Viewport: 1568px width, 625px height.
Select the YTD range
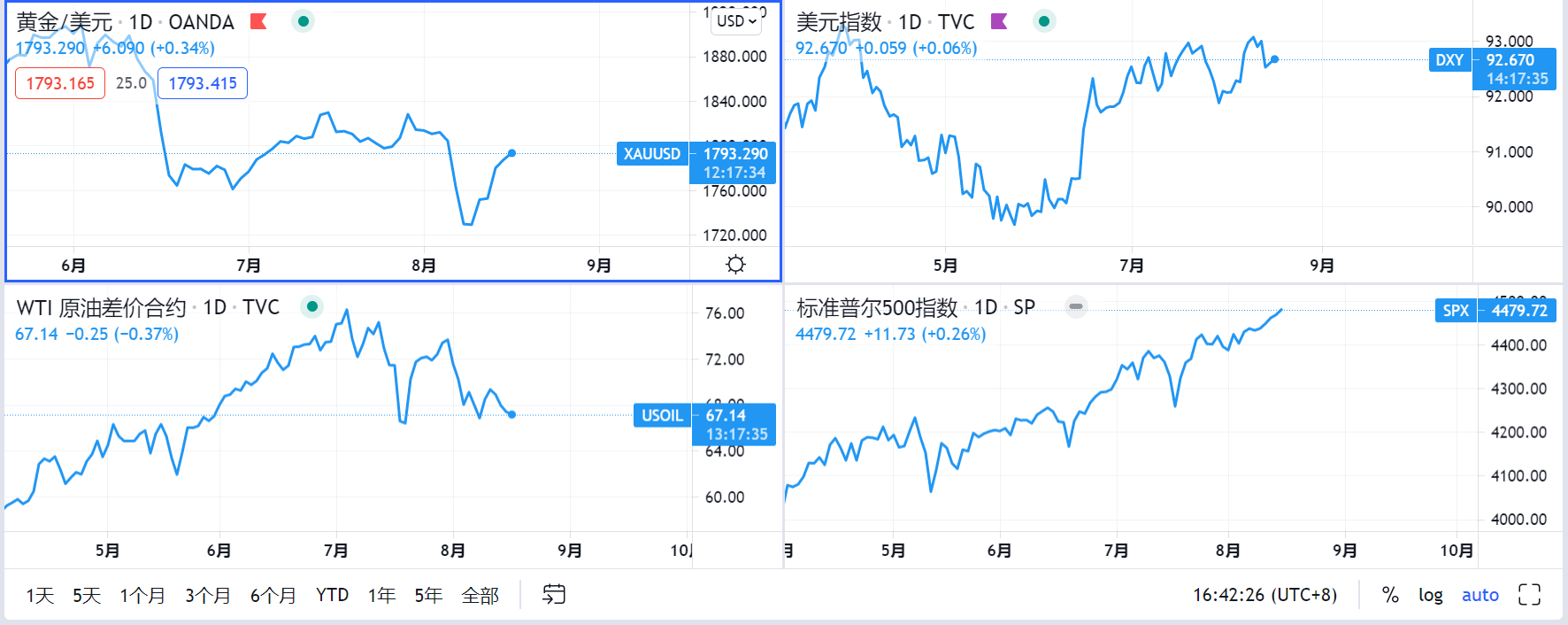[x=333, y=595]
